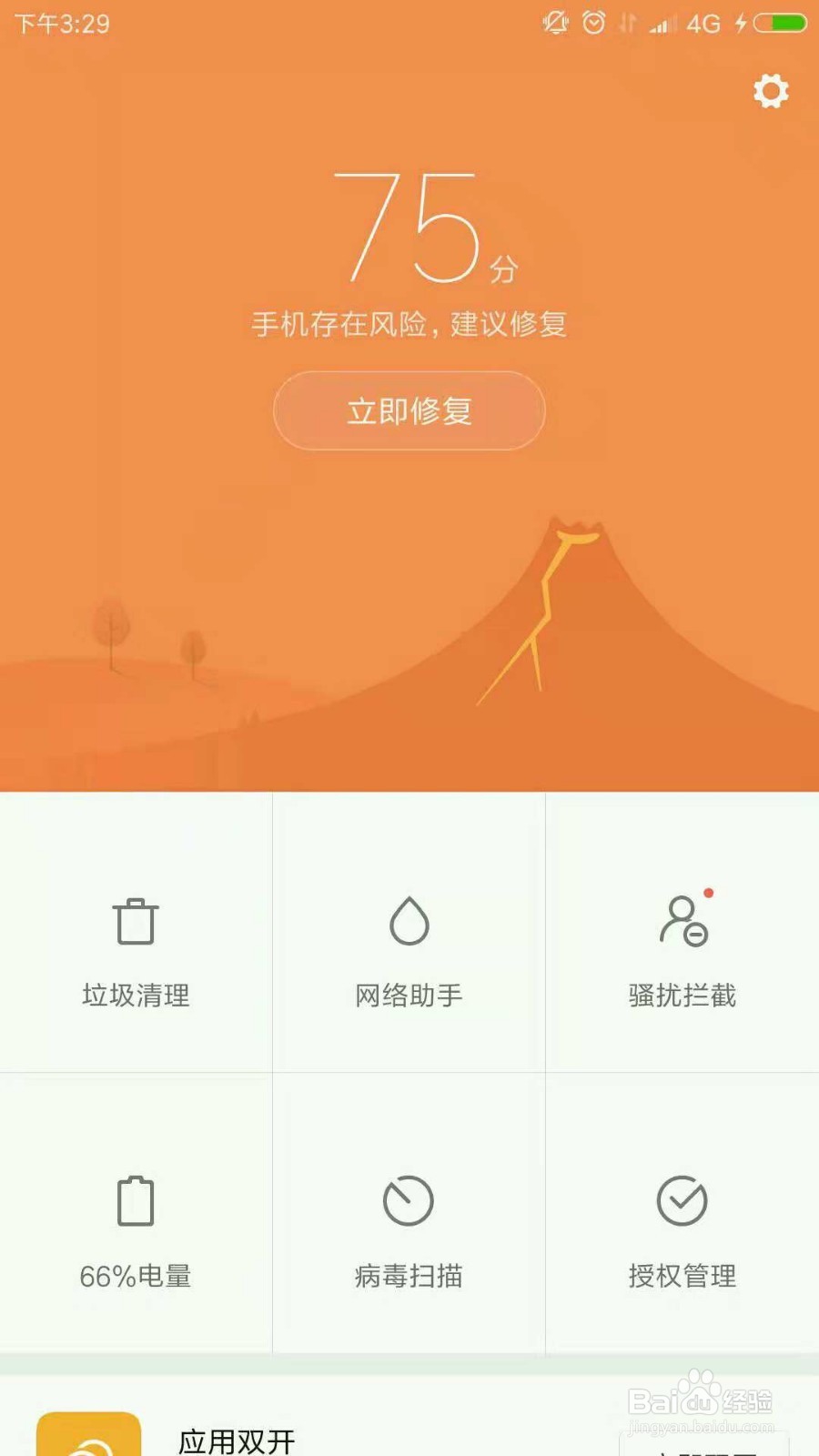Tap the 垃圾清理 text label
Image resolution: width=819 pixels, height=1456 pixels.
pyautogui.click(x=136, y=996)
